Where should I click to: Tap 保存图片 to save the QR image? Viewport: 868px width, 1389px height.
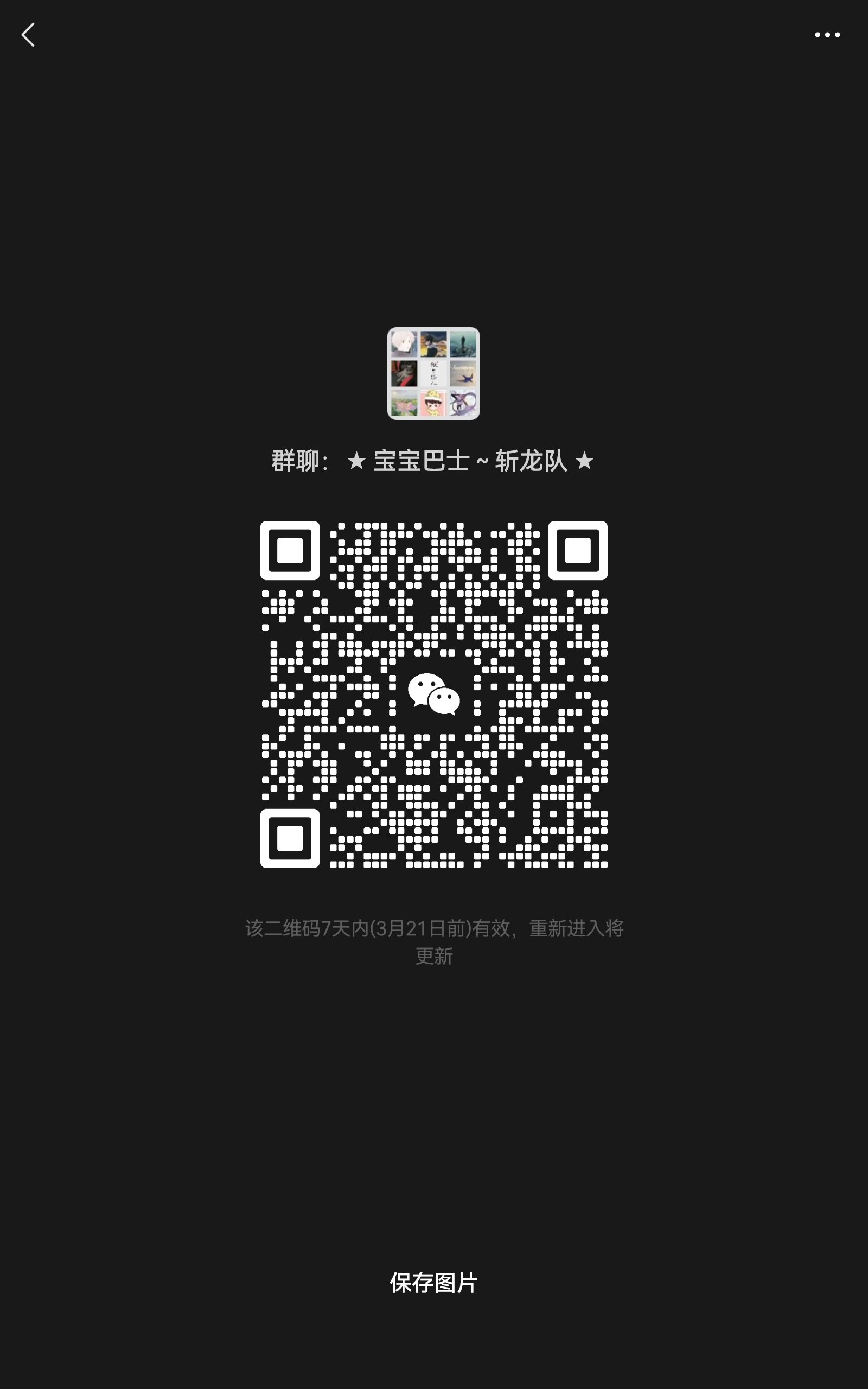click(433, 1283)
